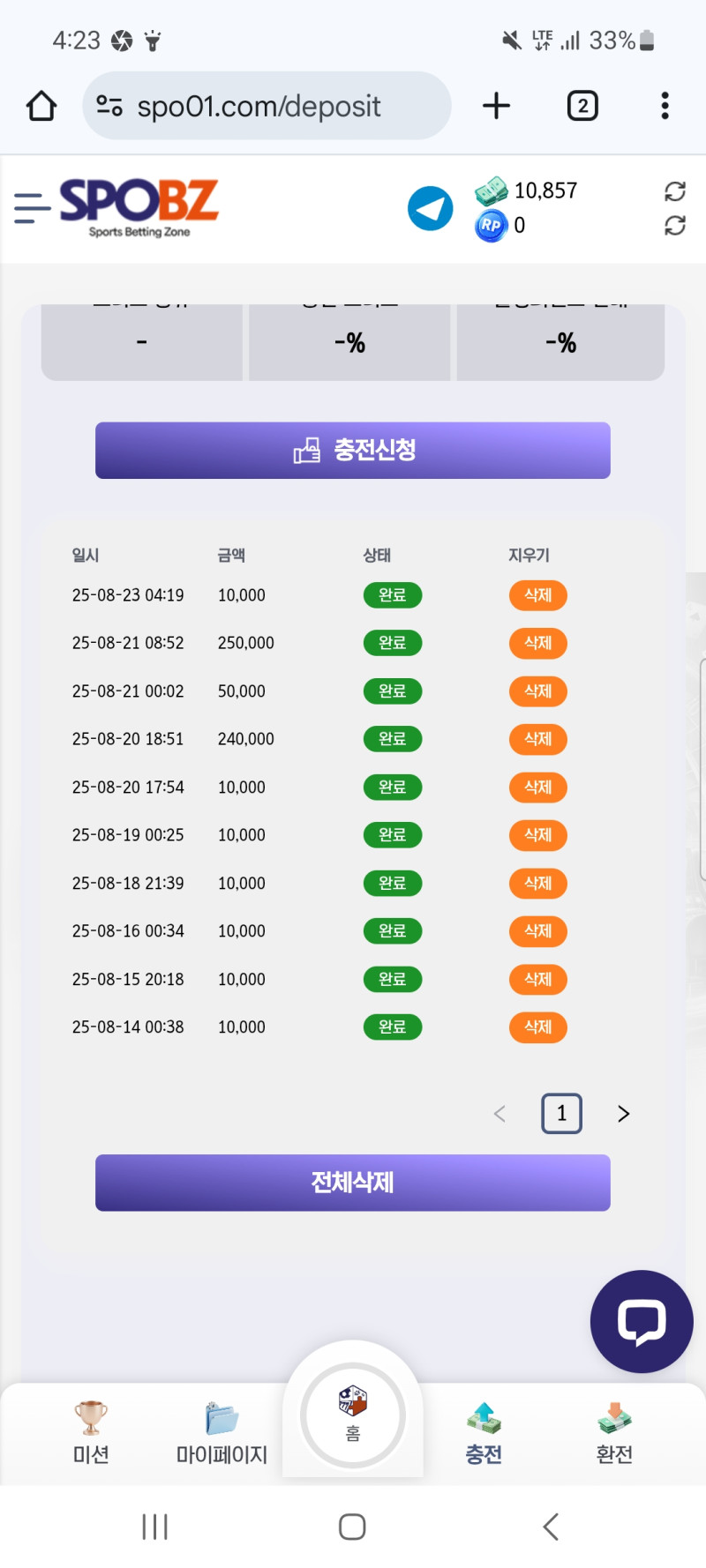Refresh the cash balance

(675, 191)
